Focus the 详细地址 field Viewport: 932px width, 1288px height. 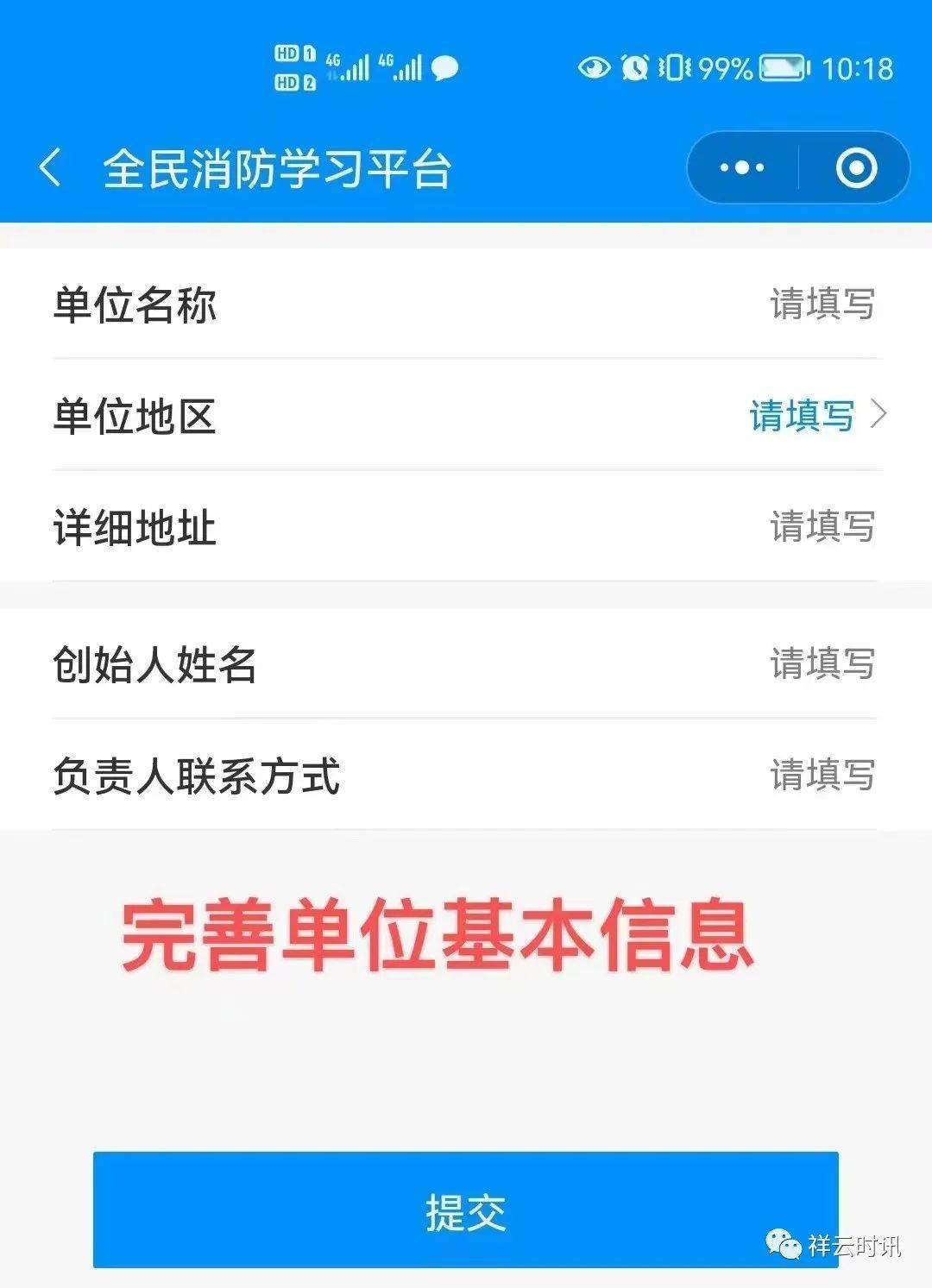click(822, 527)
